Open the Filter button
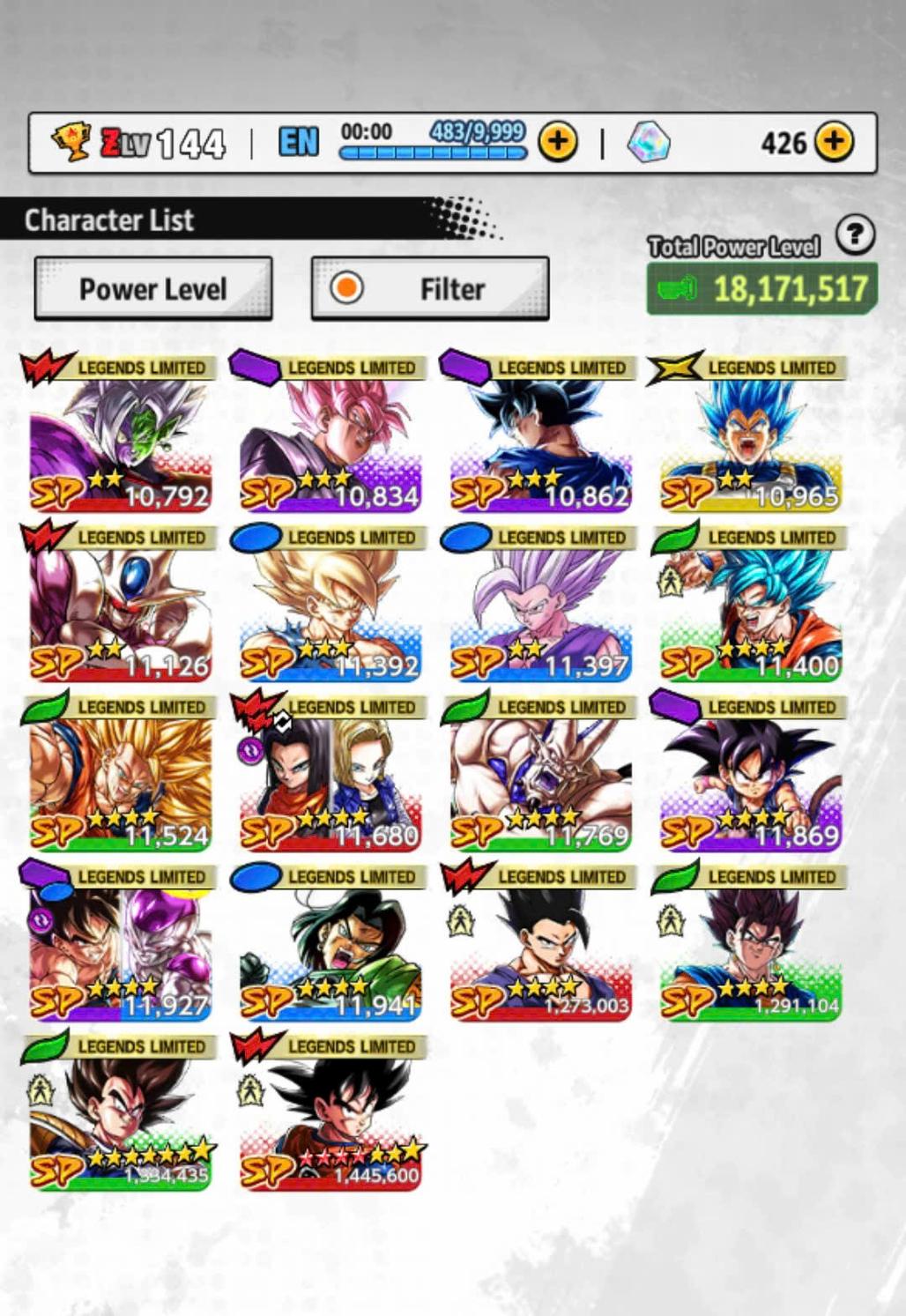906x1316 pixels. (x=430, y=288)
